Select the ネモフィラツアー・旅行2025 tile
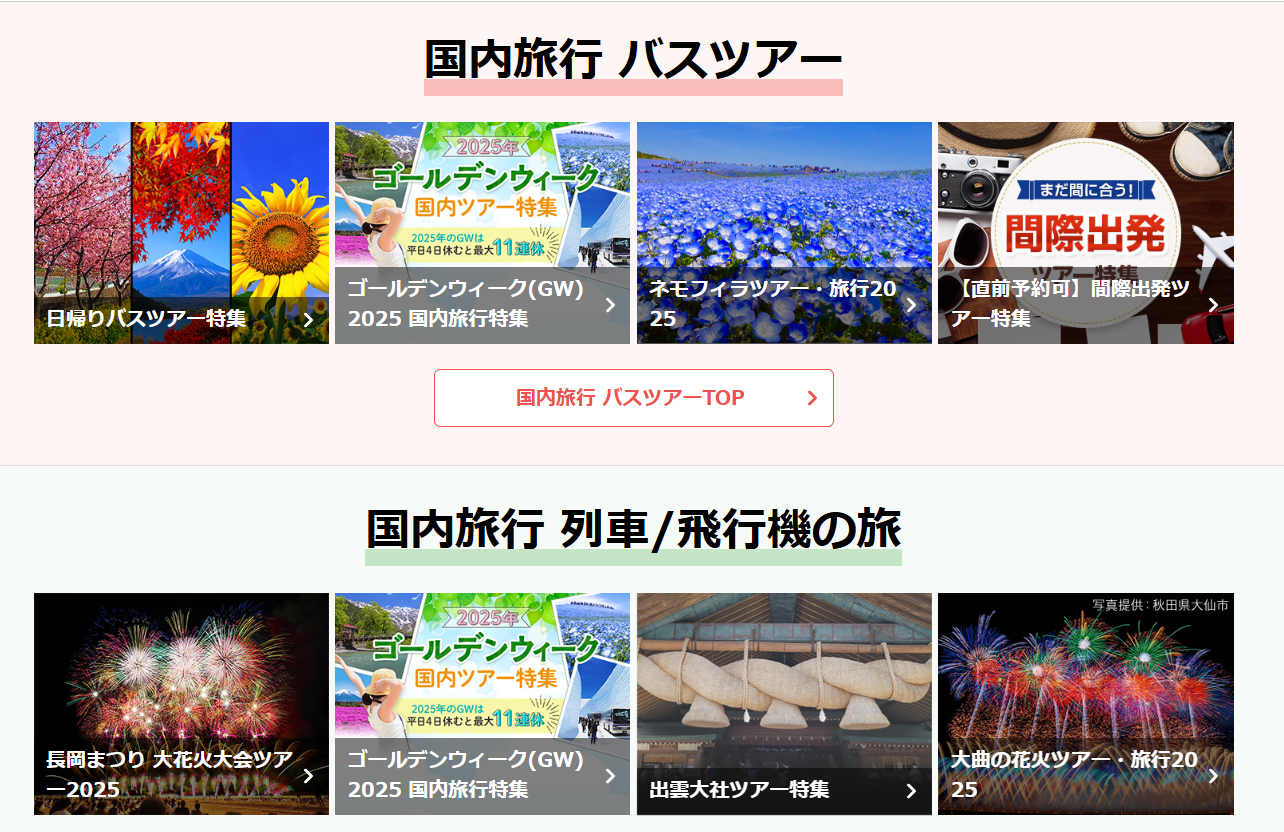The height and width of the screenshot is (832, 1284). coord(784,233)
